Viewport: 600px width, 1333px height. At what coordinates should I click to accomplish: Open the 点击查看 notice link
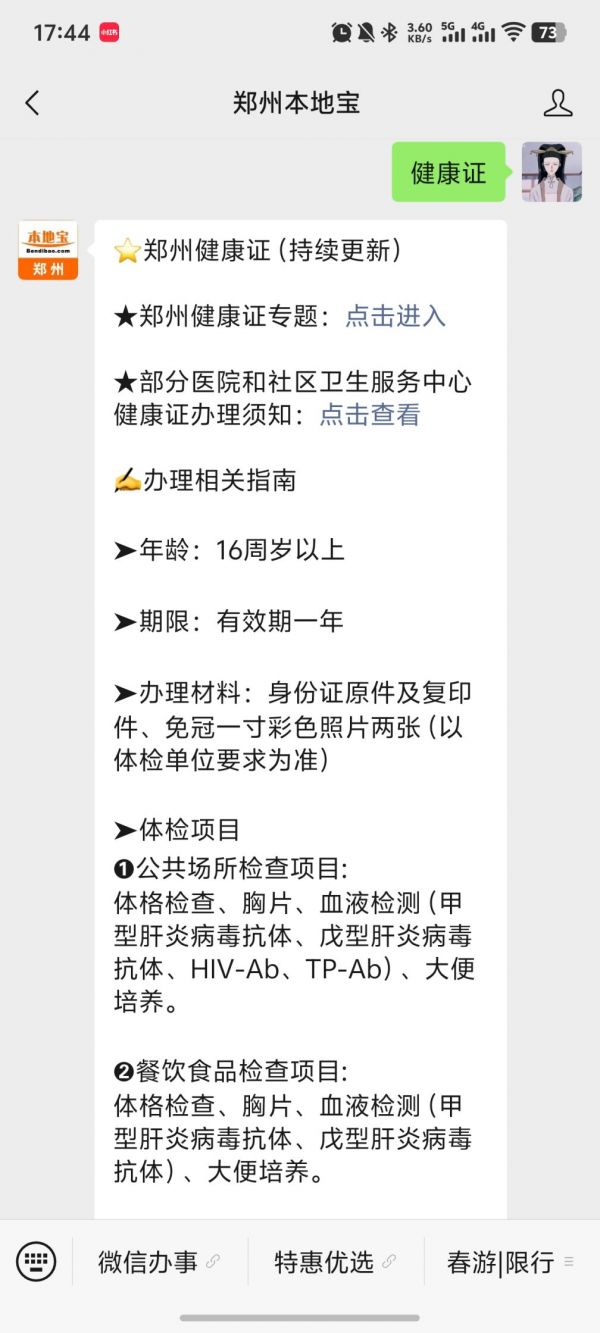pyautogui.click(x=370, y=414)
